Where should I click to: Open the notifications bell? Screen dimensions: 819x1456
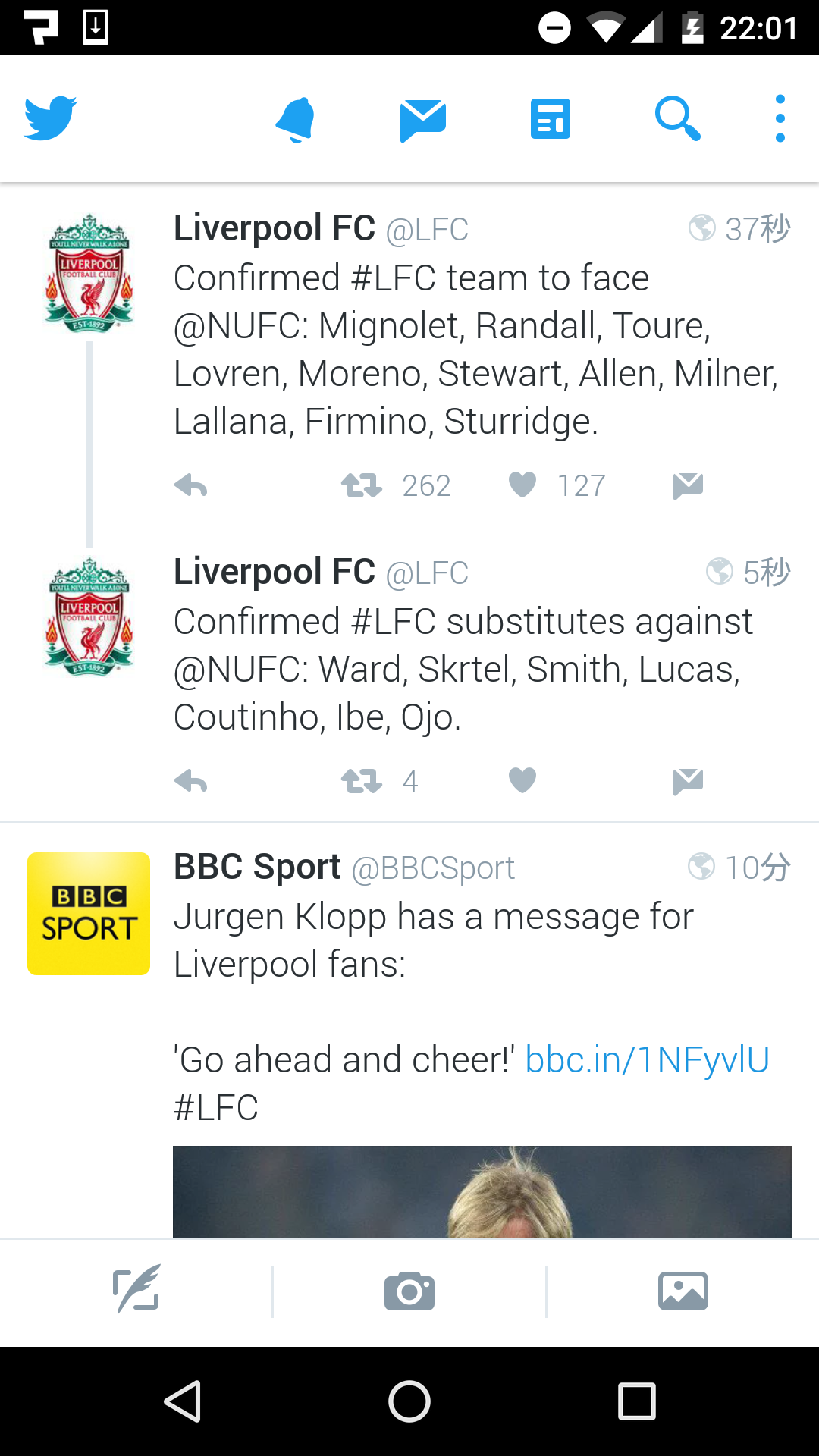click(x=295, y=120)
